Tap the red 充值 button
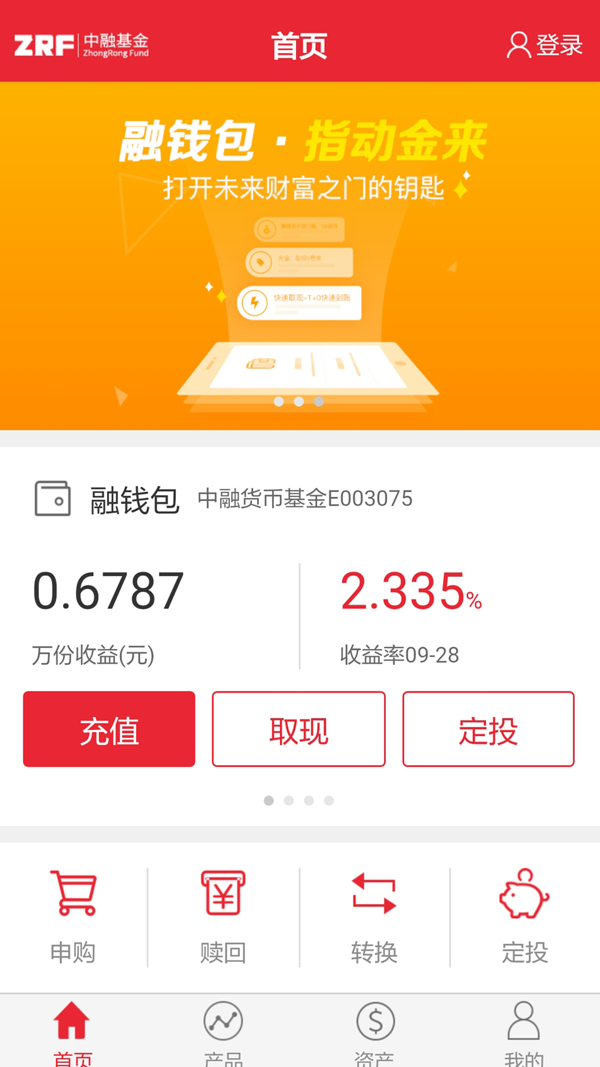The height and width of the screenshot is (1067, 600). (109, 730)
